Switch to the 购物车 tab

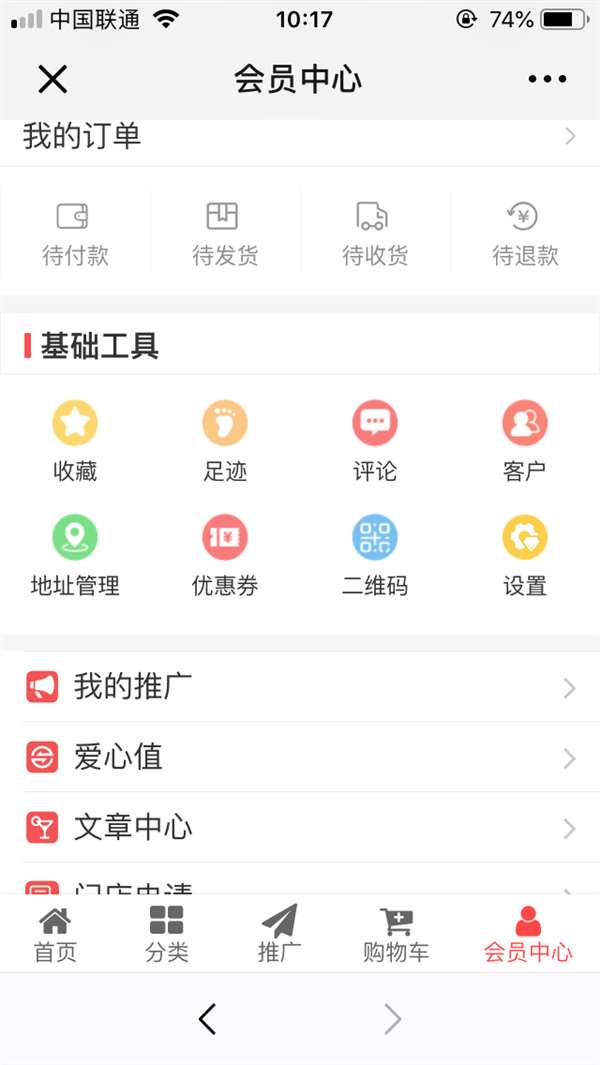point(396,935)
